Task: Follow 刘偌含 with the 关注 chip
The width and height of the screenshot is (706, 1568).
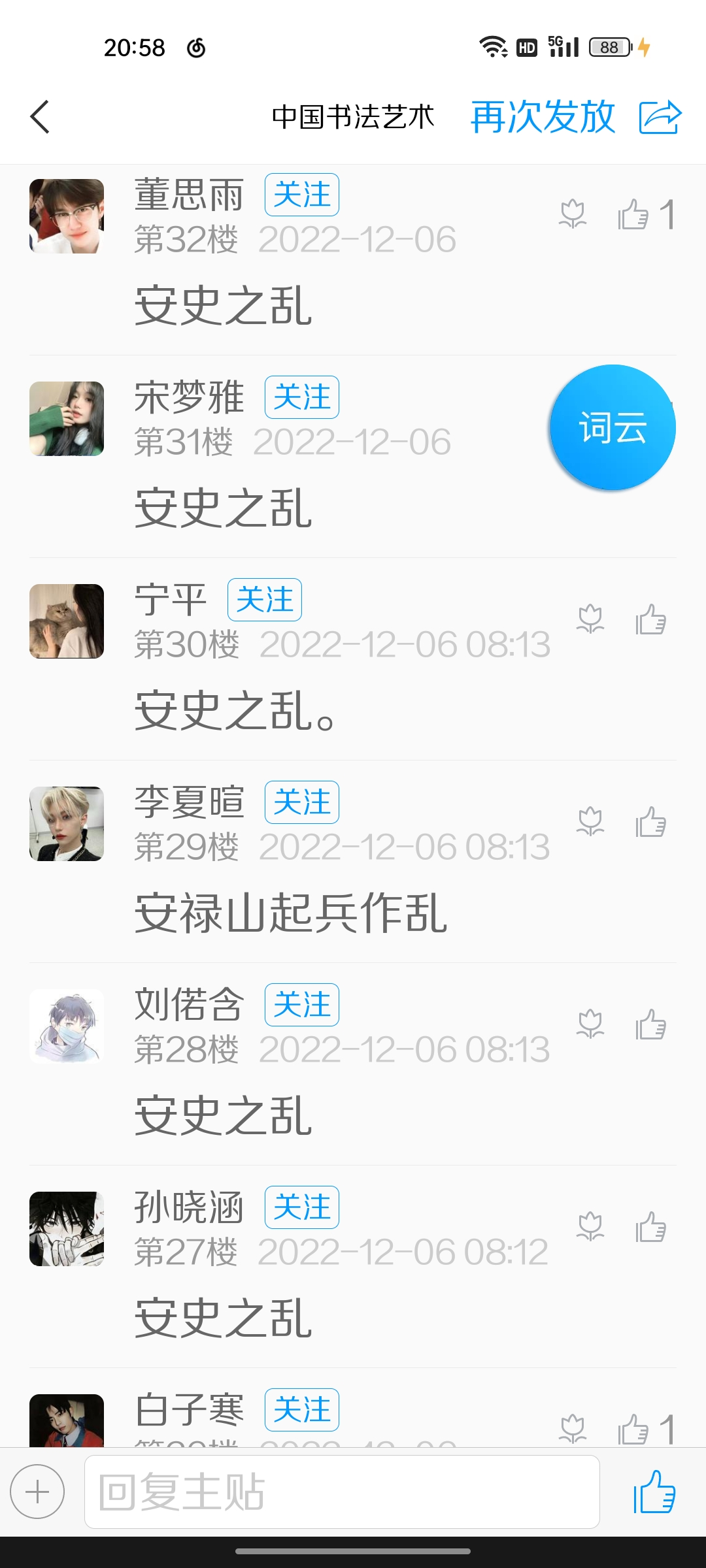Action: click(301, 1005)
